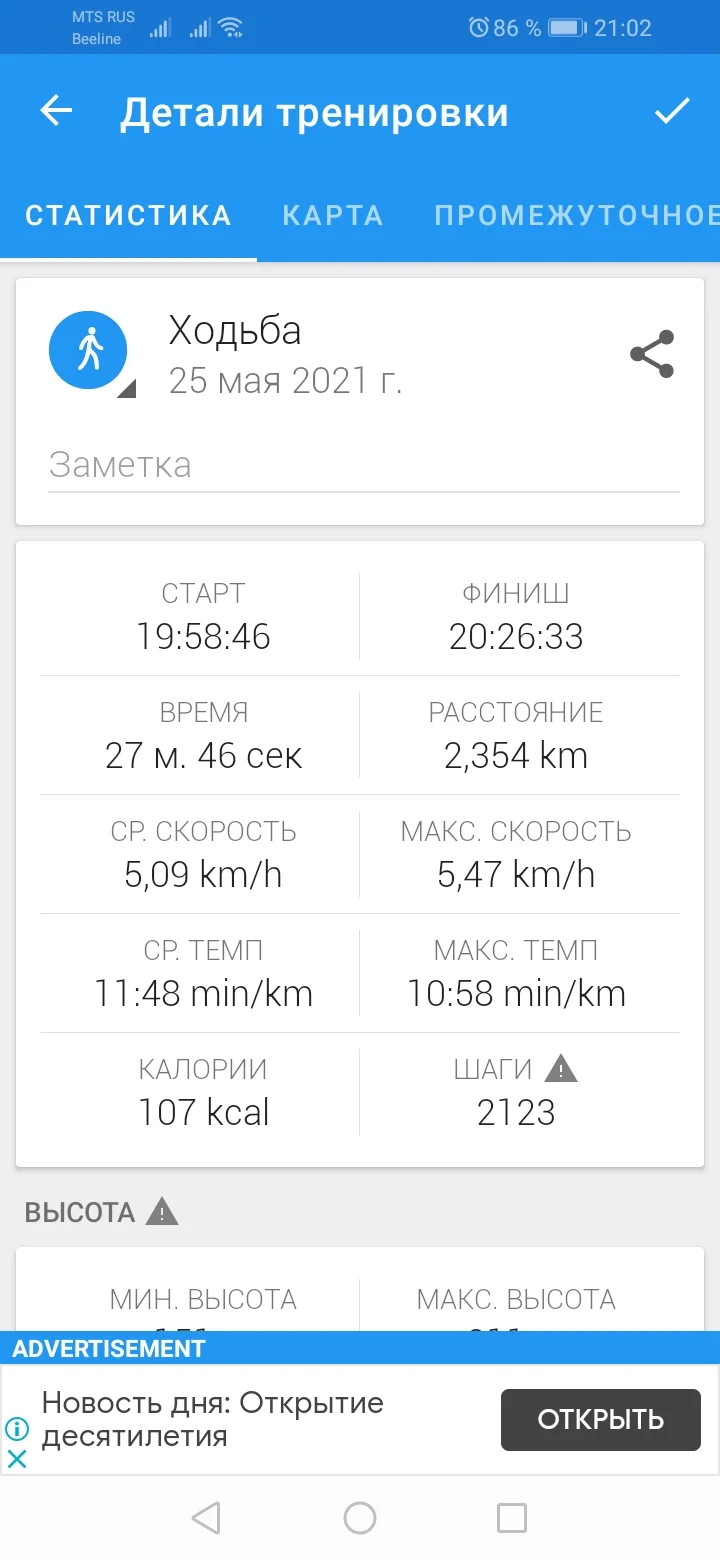The width and height of the screenshot is (720, 1560).
Task: Go to the system home screen
Action: 360,1518
